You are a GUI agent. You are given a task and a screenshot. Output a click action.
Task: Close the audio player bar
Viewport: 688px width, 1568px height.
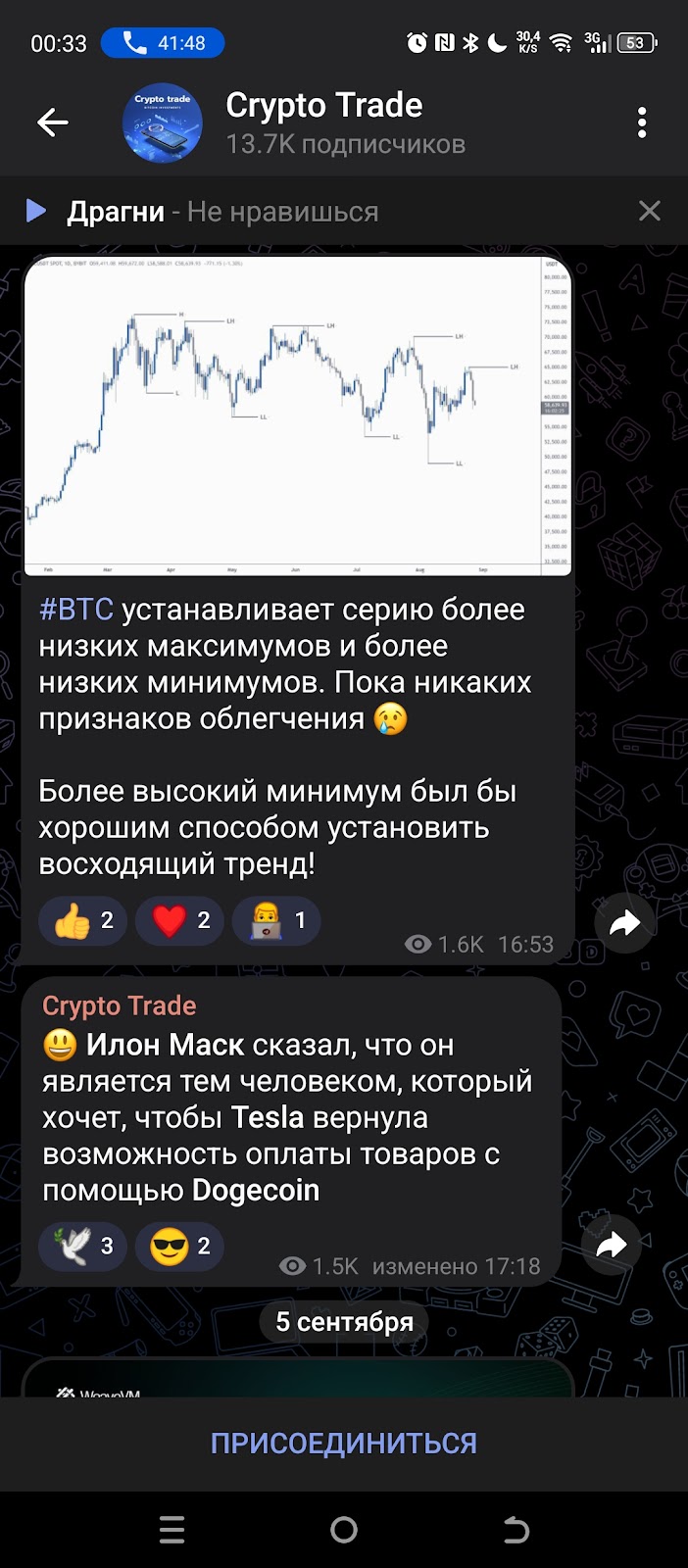tap(649, 211)
